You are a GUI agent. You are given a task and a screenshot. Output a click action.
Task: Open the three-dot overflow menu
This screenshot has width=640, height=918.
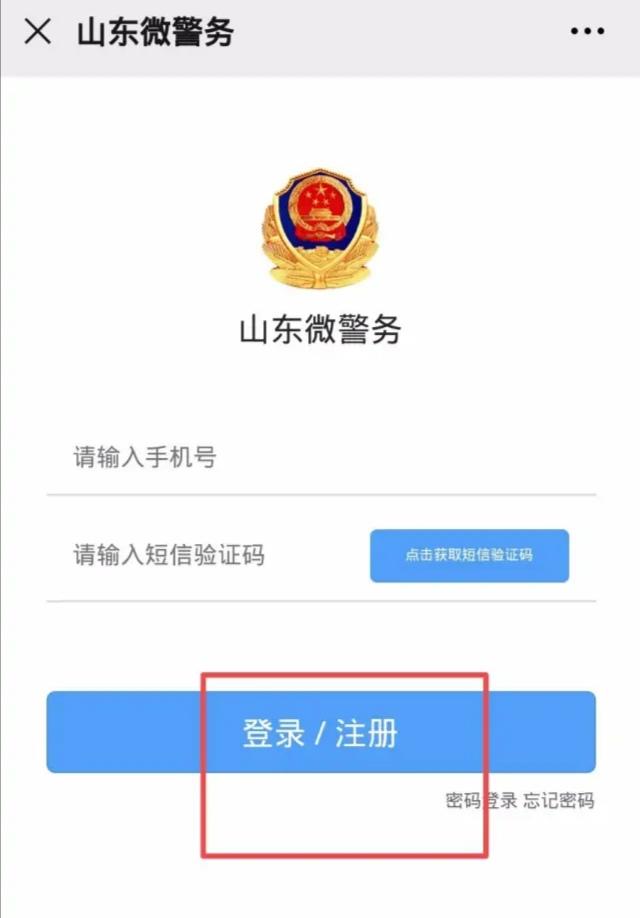587,32
